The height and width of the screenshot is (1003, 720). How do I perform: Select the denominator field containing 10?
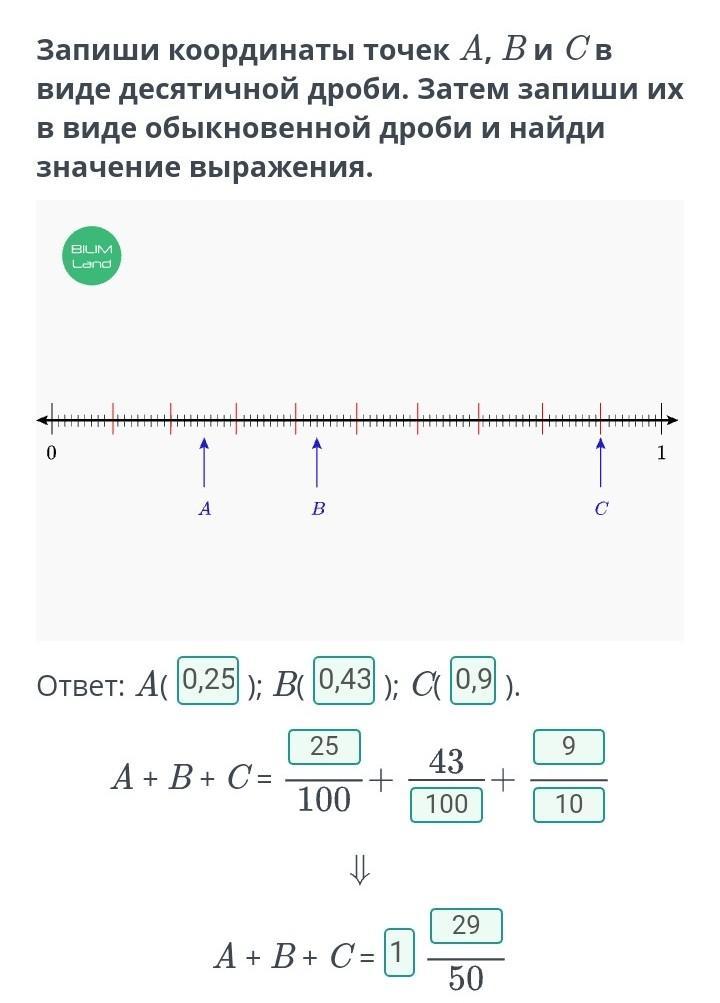[x=568, y=804]
